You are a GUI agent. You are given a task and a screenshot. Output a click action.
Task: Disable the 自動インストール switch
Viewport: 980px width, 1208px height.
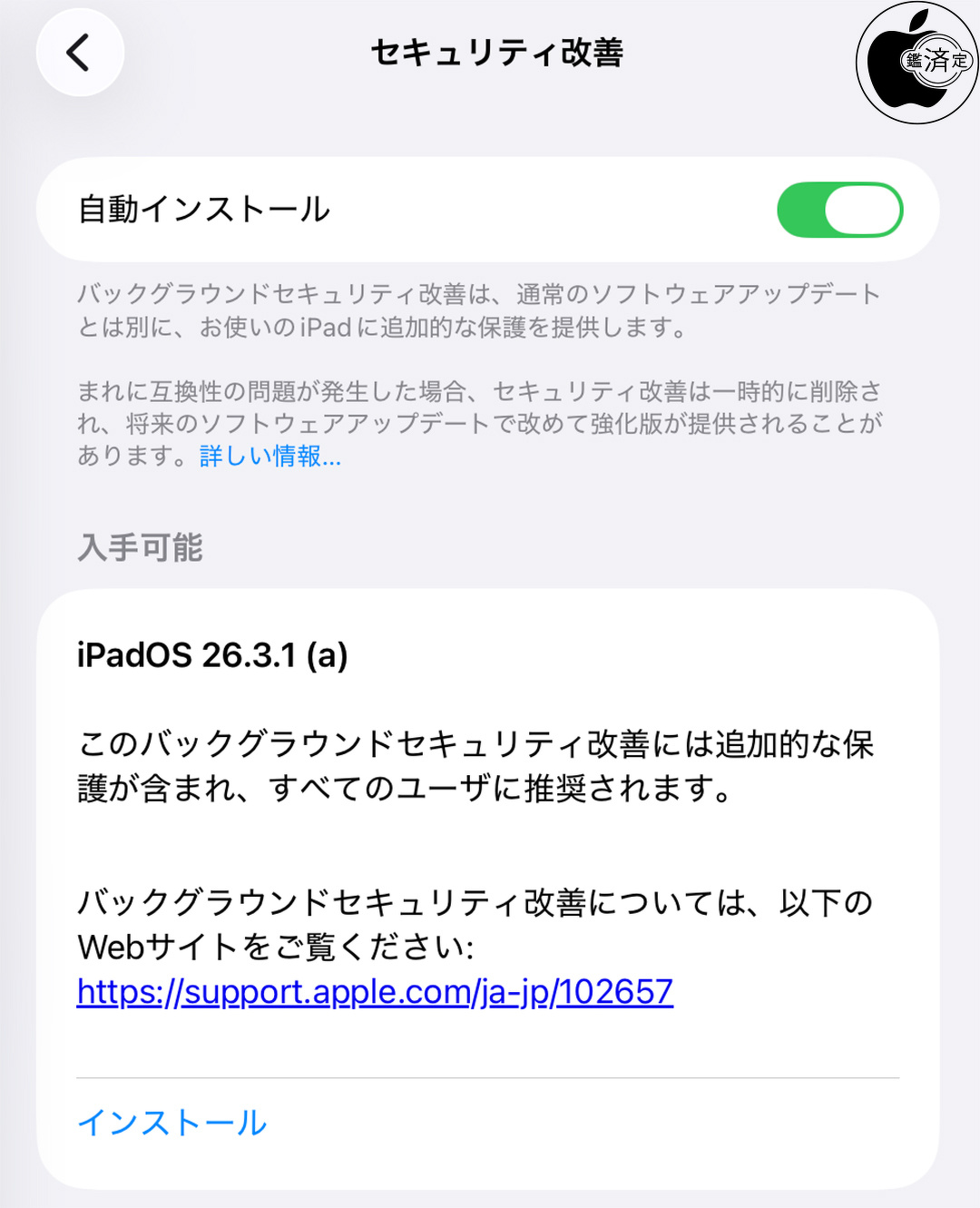839,210
